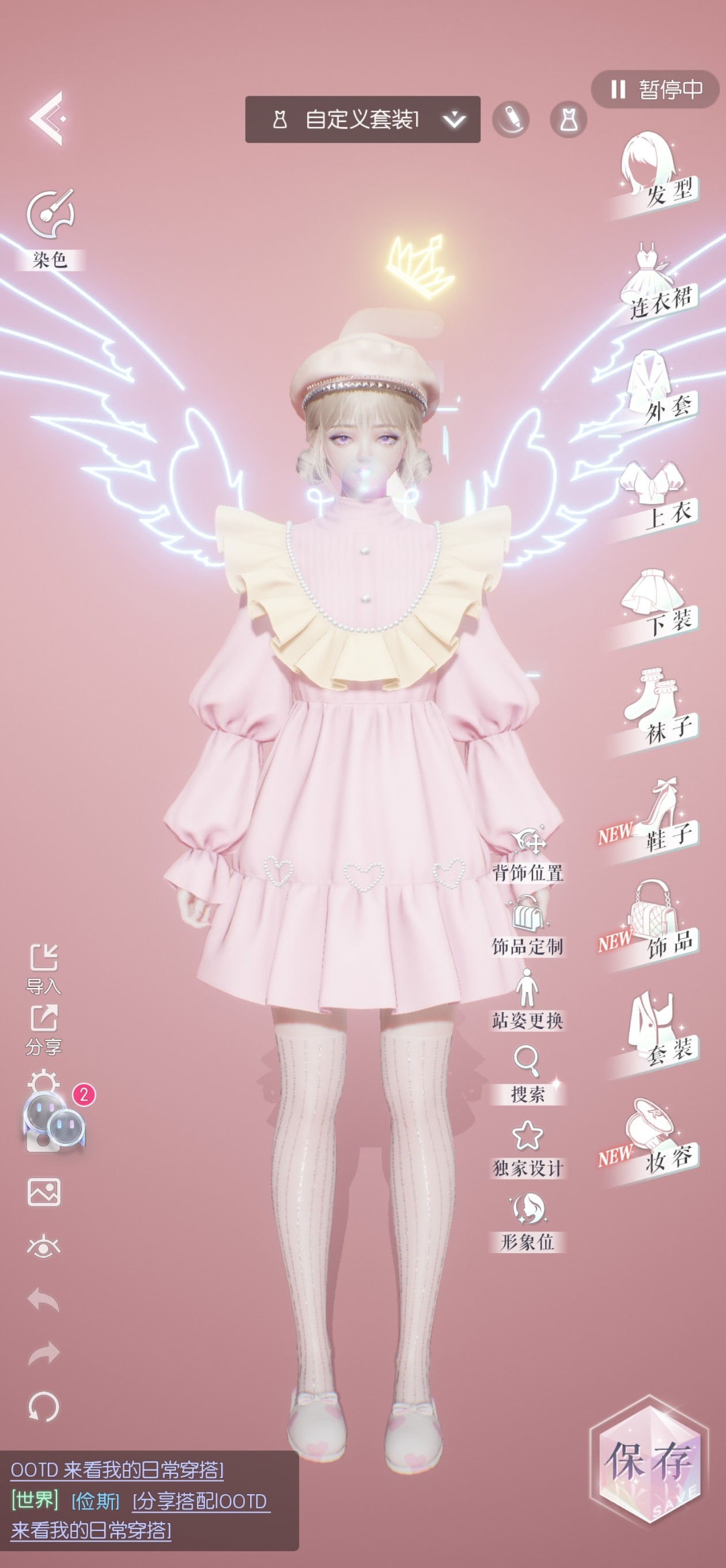
Task: Undo the last change
Action: (44, 1300)
